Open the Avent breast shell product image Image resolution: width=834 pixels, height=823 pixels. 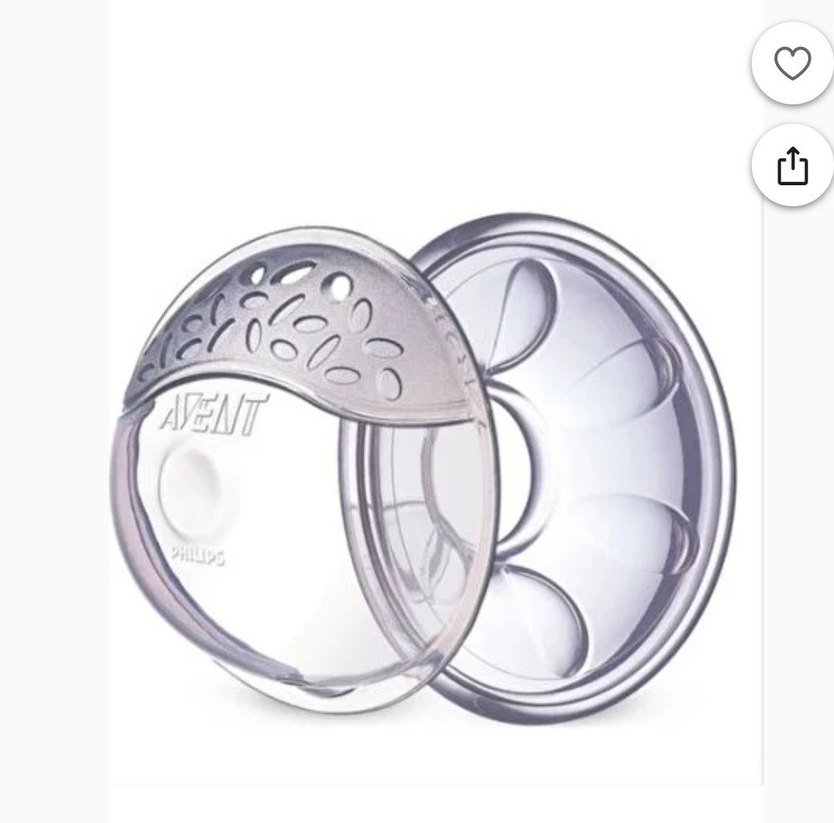[x=430, y=460]
